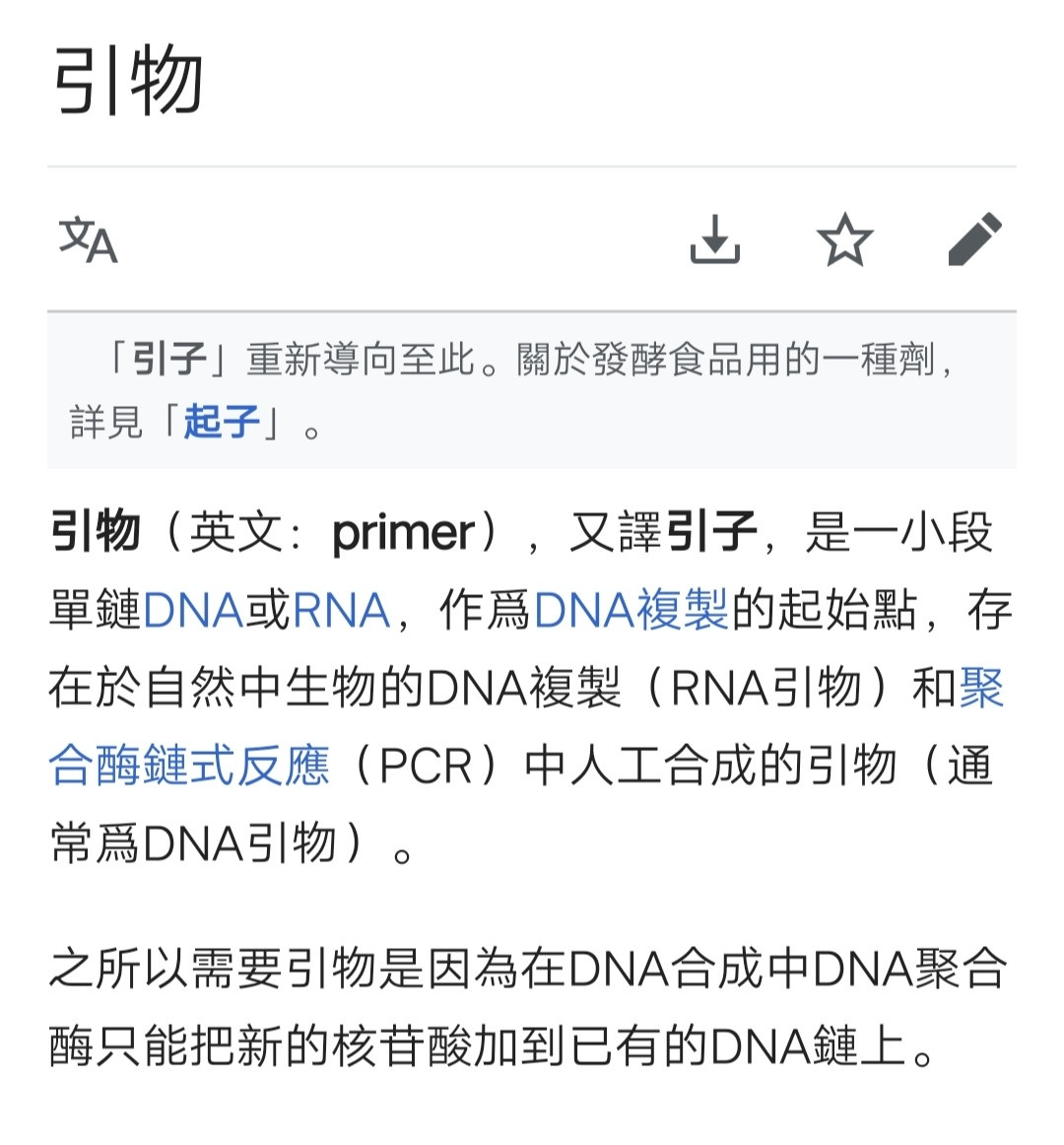Add this page to the watchlist

coord(844,239)
